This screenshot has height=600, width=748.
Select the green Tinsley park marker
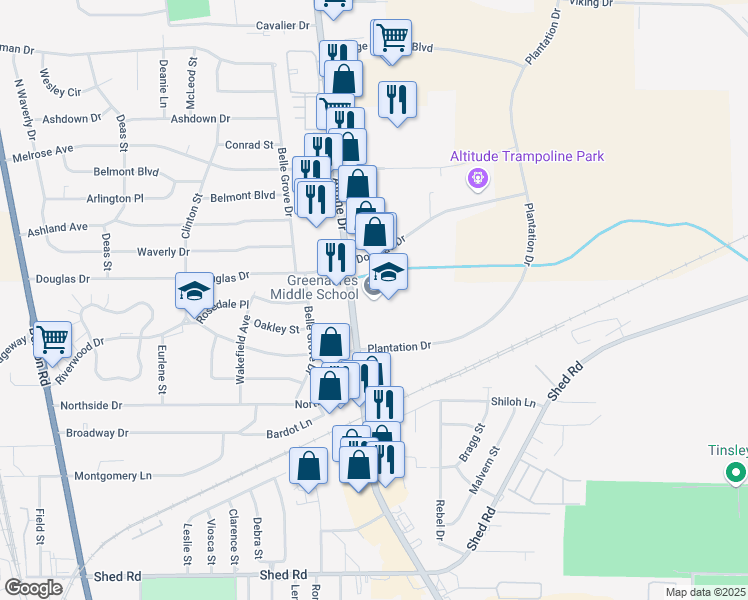[x=736, y=473]
